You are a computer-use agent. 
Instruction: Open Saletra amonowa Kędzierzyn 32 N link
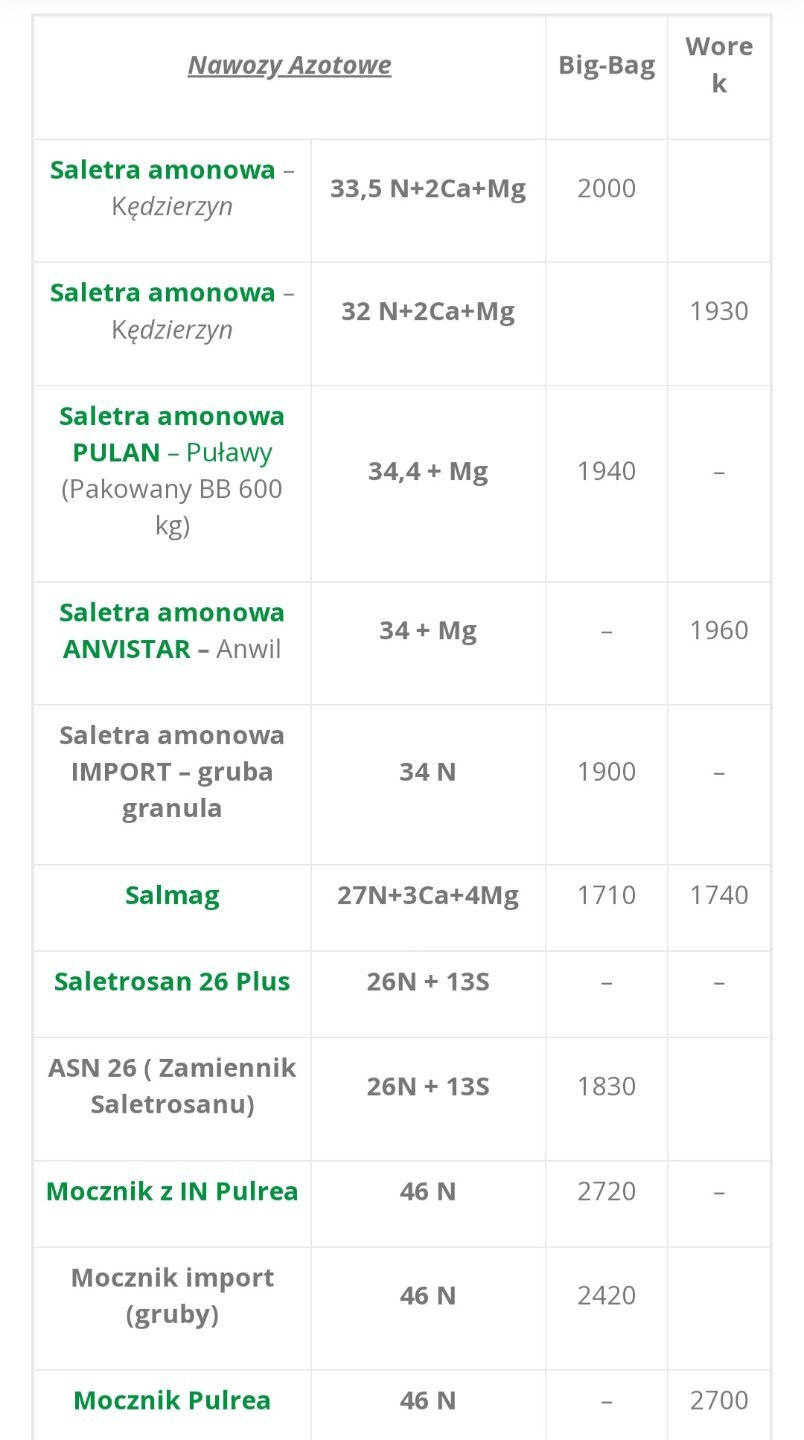click(162, 293)
